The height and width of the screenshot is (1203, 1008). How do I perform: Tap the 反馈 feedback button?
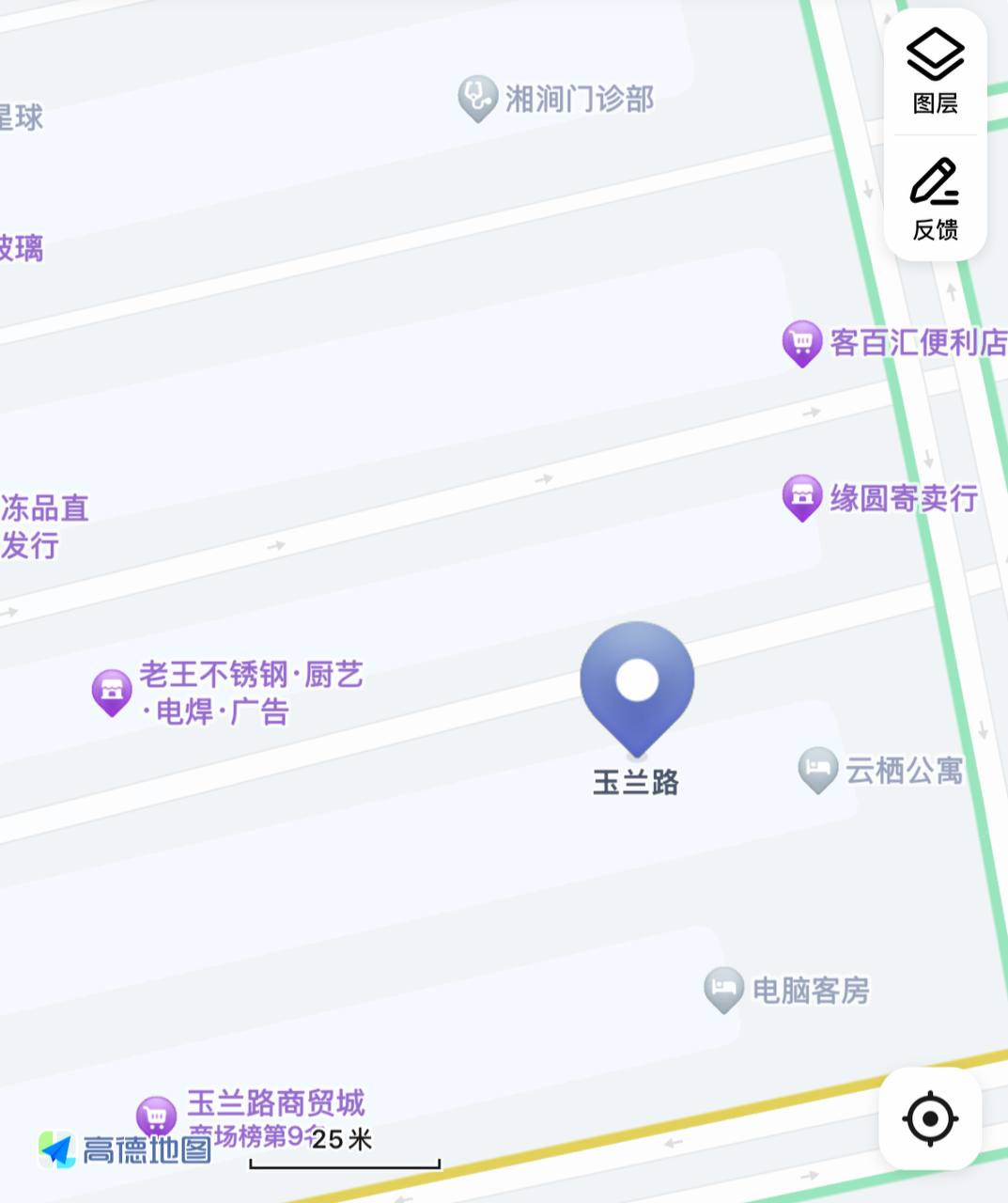tap(935, 198)
